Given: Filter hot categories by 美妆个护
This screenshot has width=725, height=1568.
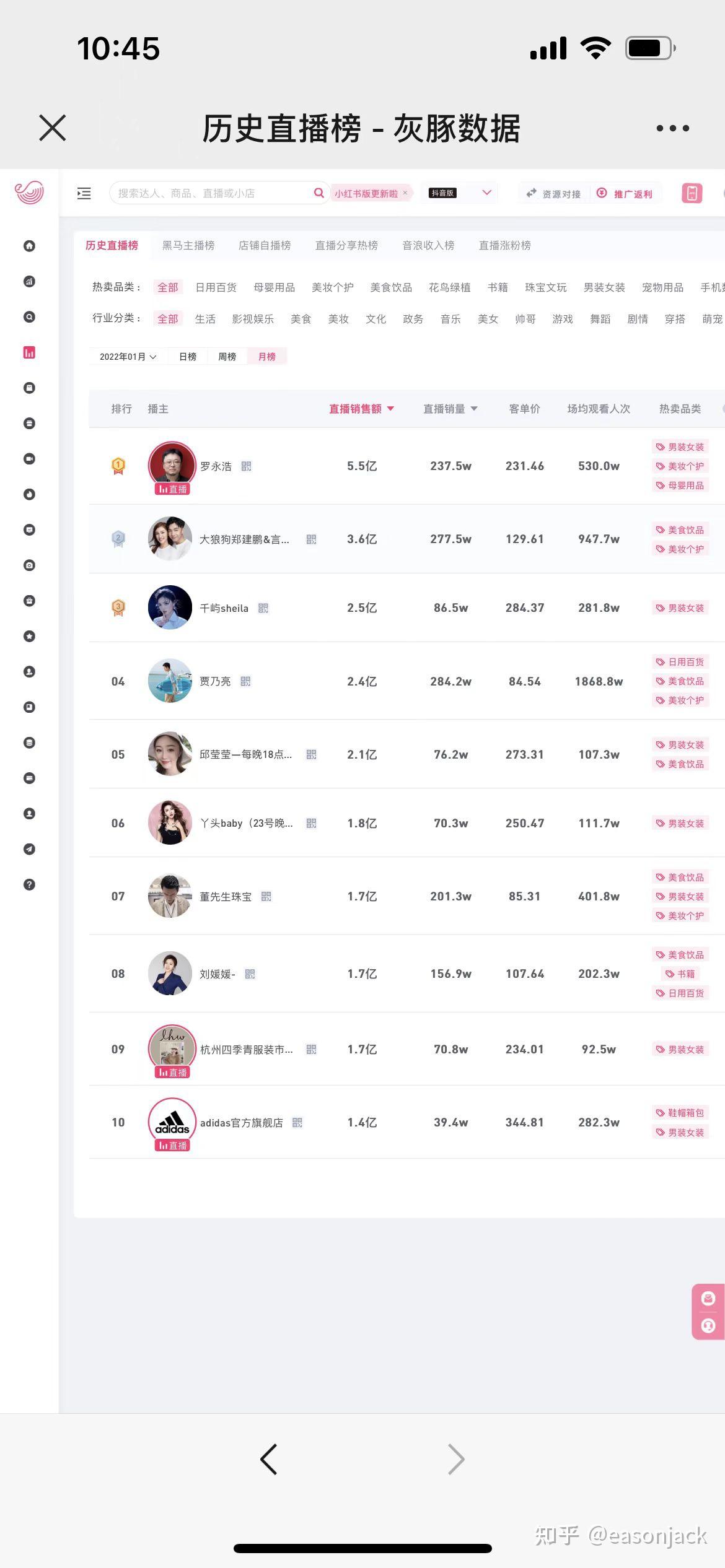Looking at the screenshot, I should coord(332,287).
